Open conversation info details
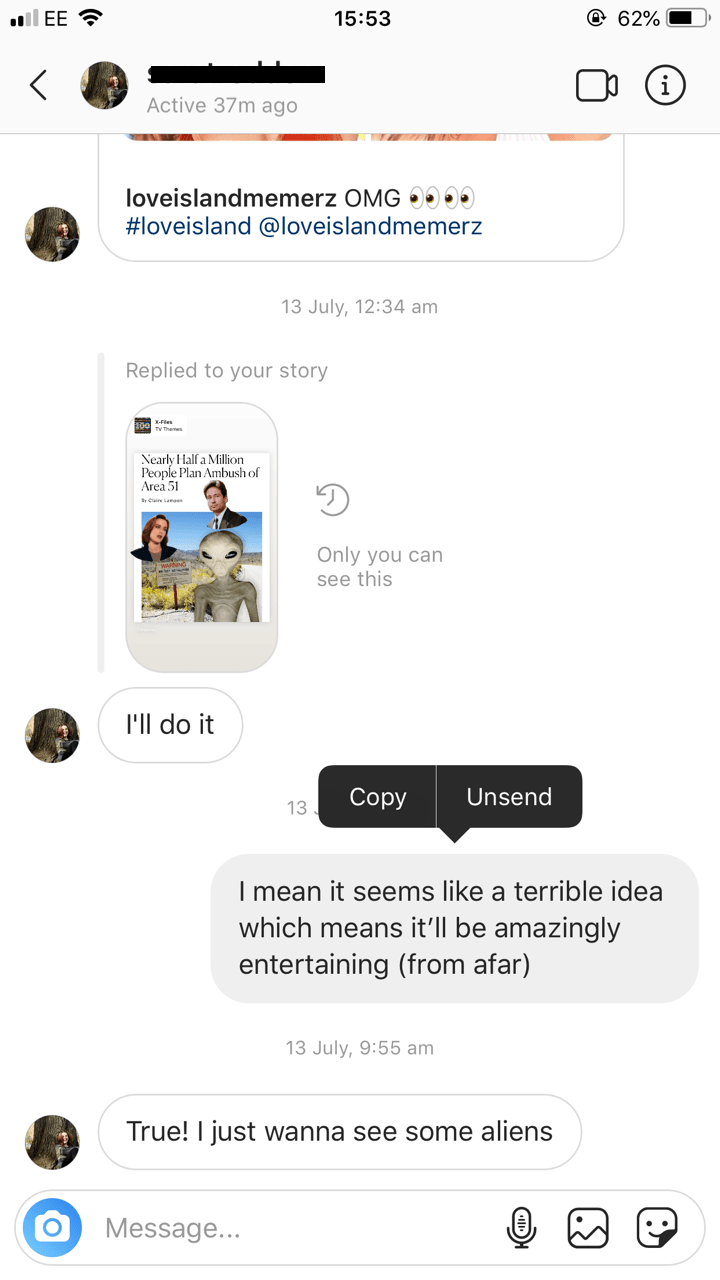720x1280 pixels. click(x=666, y=86)
